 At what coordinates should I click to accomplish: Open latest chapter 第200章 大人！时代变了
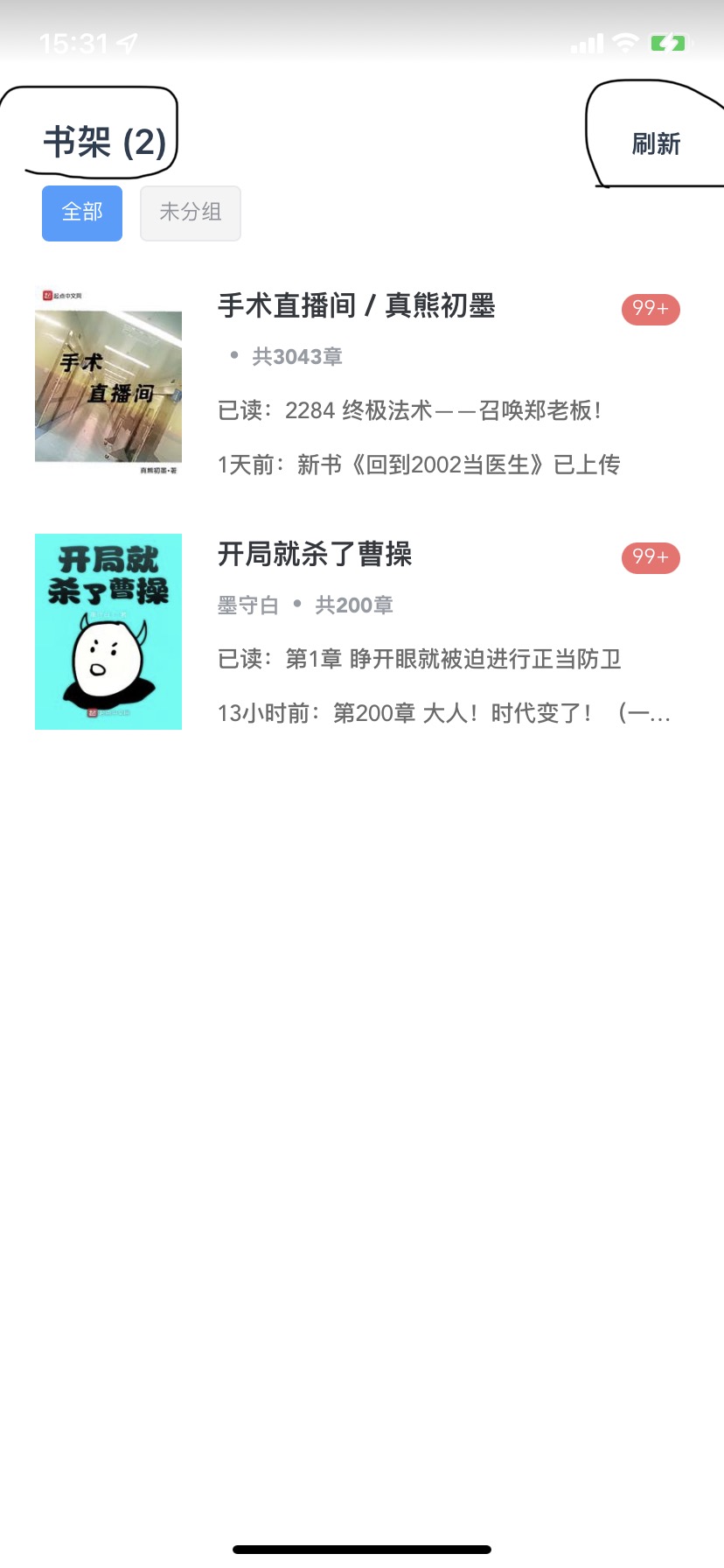(x=444, y=713)
